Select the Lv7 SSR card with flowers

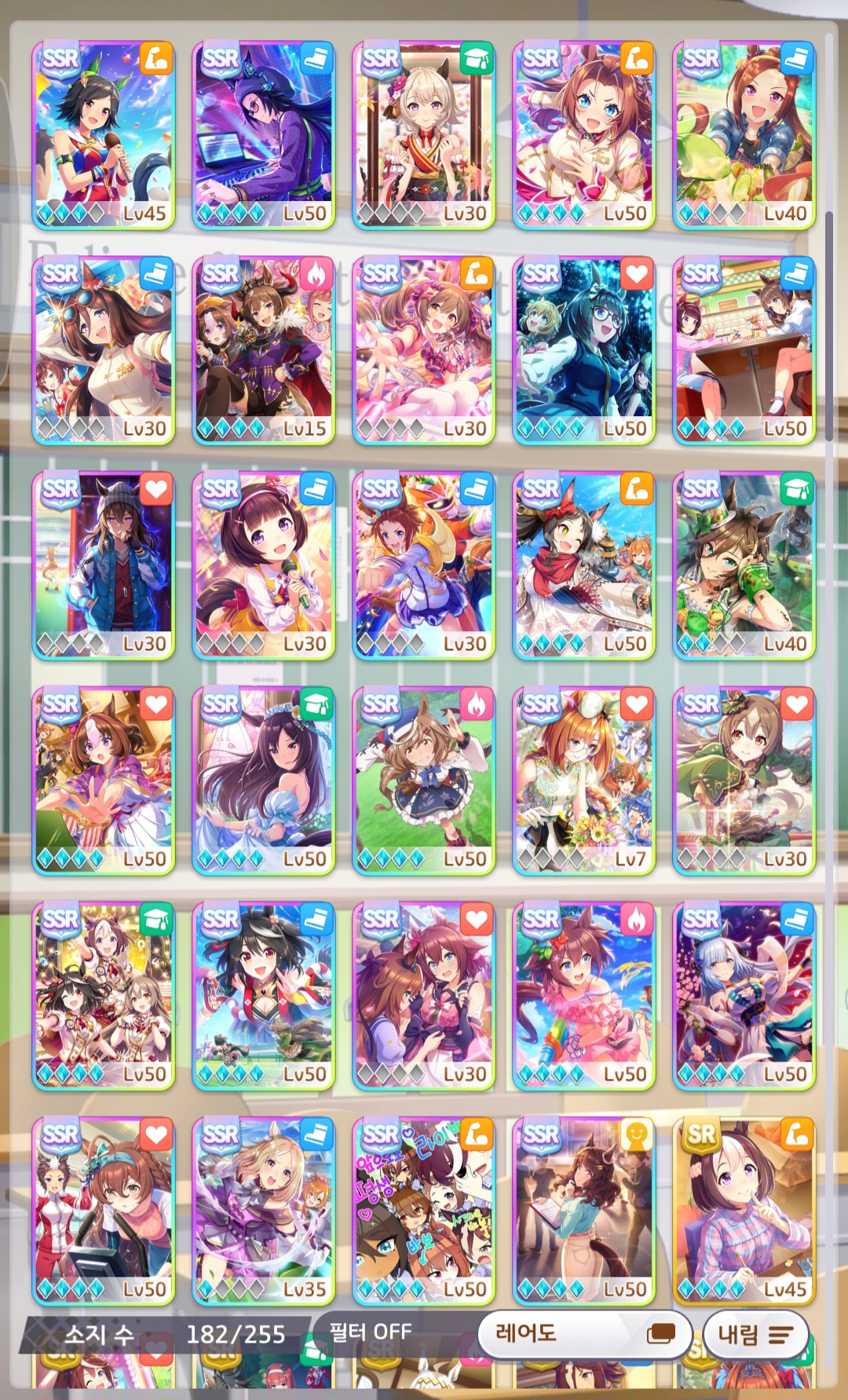click(x=583, y=780)
